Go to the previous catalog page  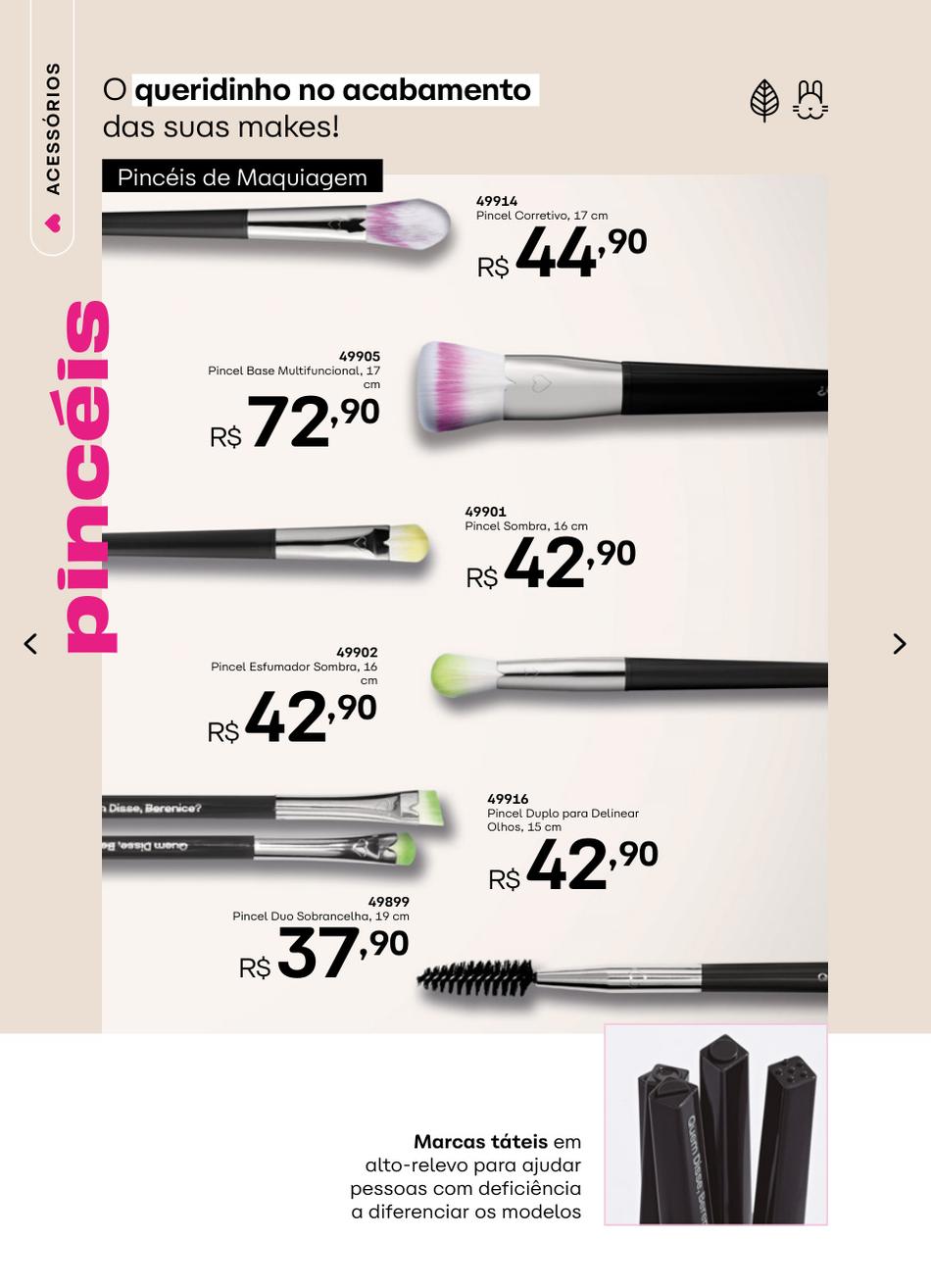coord(30,644)
